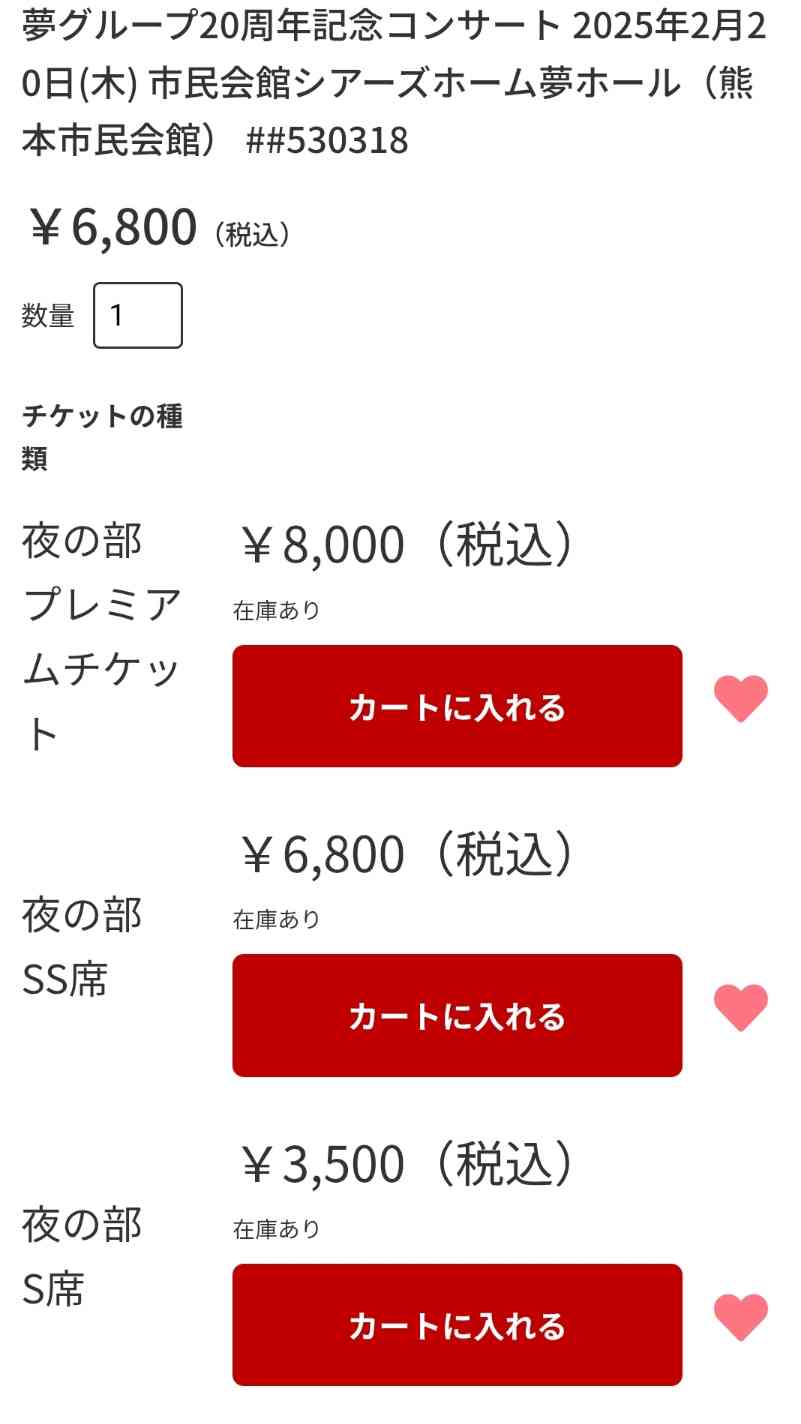
Task: Add 夜の部 S席 ticket to cart
Action: [x=457, y=1325]
